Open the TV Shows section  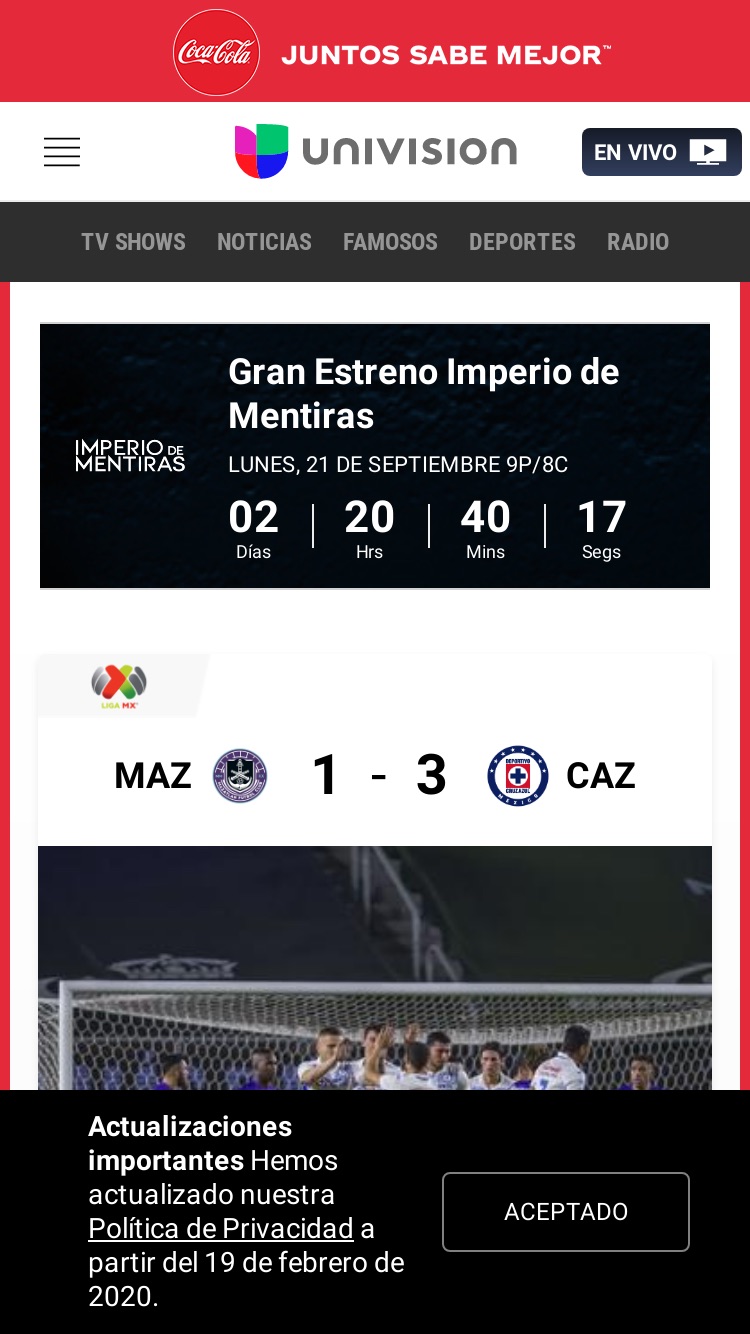coord(133,242)
